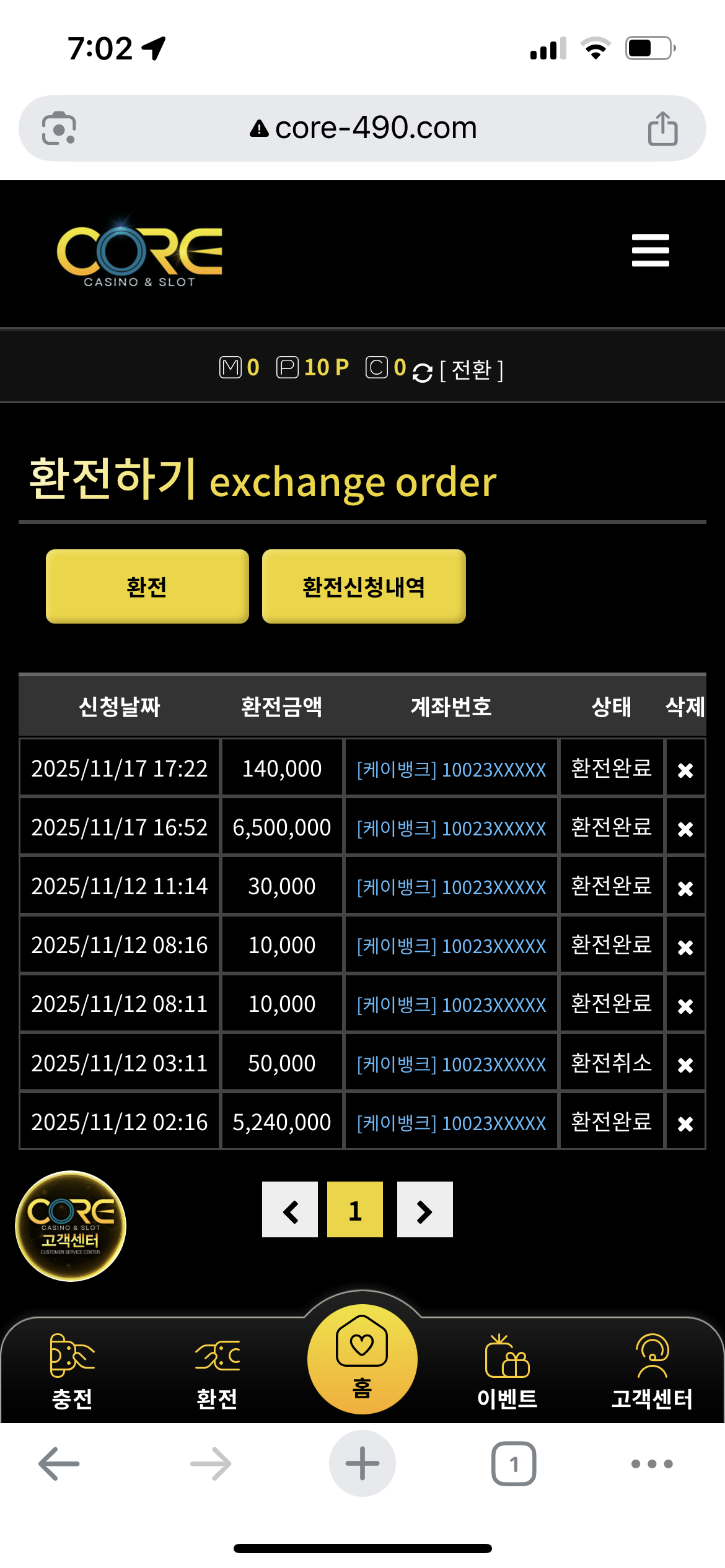The width and height of the screenshot is (725, 1568).
Task: Delete the 2025/11/12 11:14 record
Action: [685, 888]
